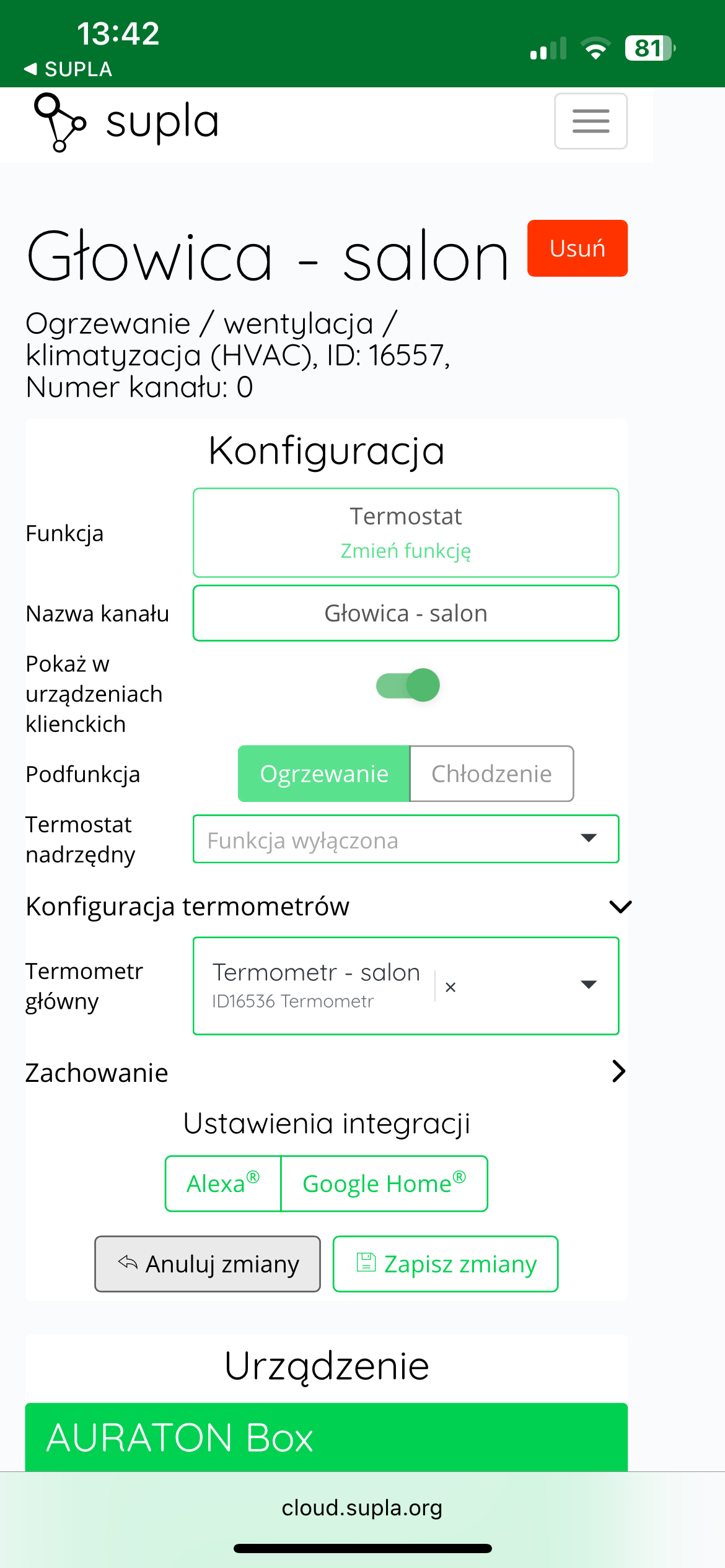Image resolution: width=725 pixels, height=1568 pixels.
Task: Open the Termometr główny dropdown
Action: 588,985
